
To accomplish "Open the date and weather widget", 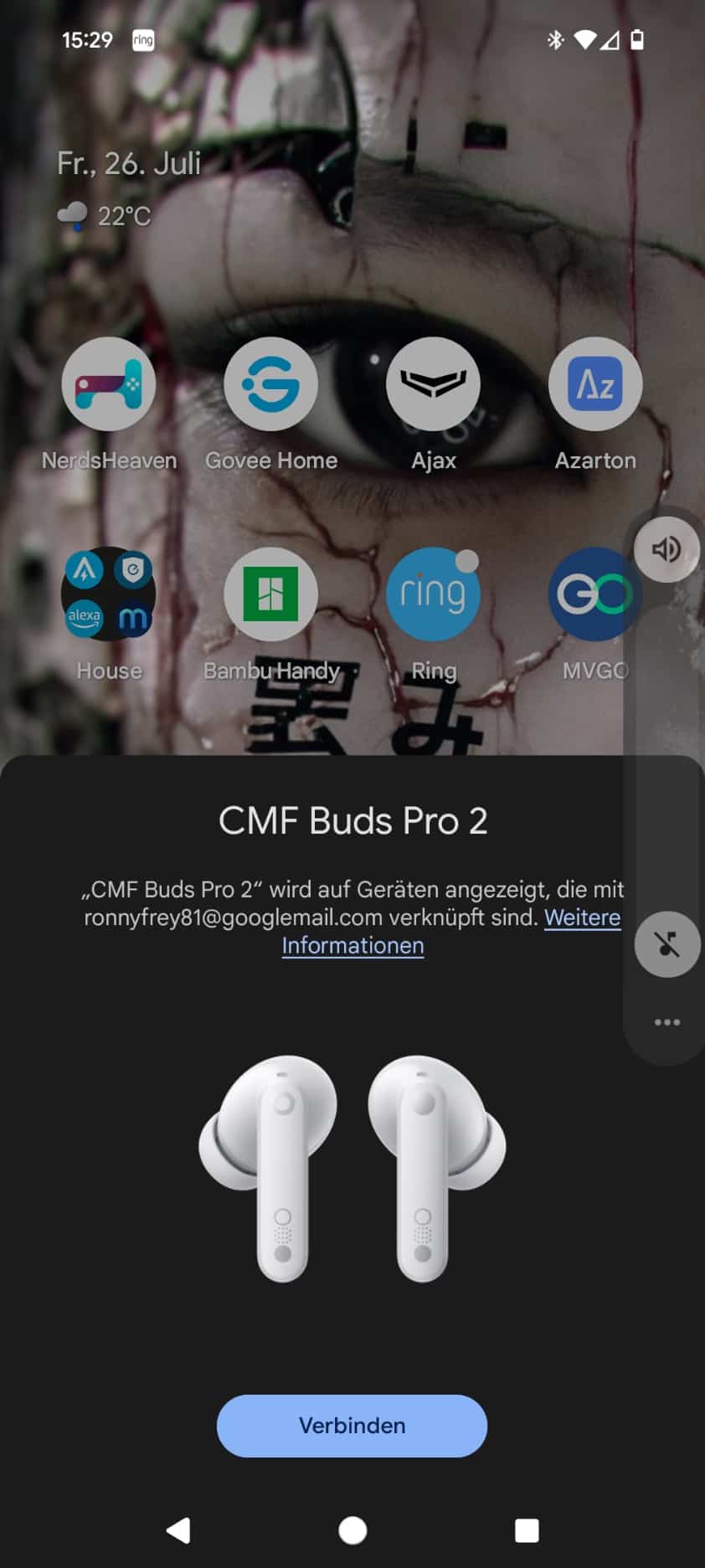I will 129,189.
